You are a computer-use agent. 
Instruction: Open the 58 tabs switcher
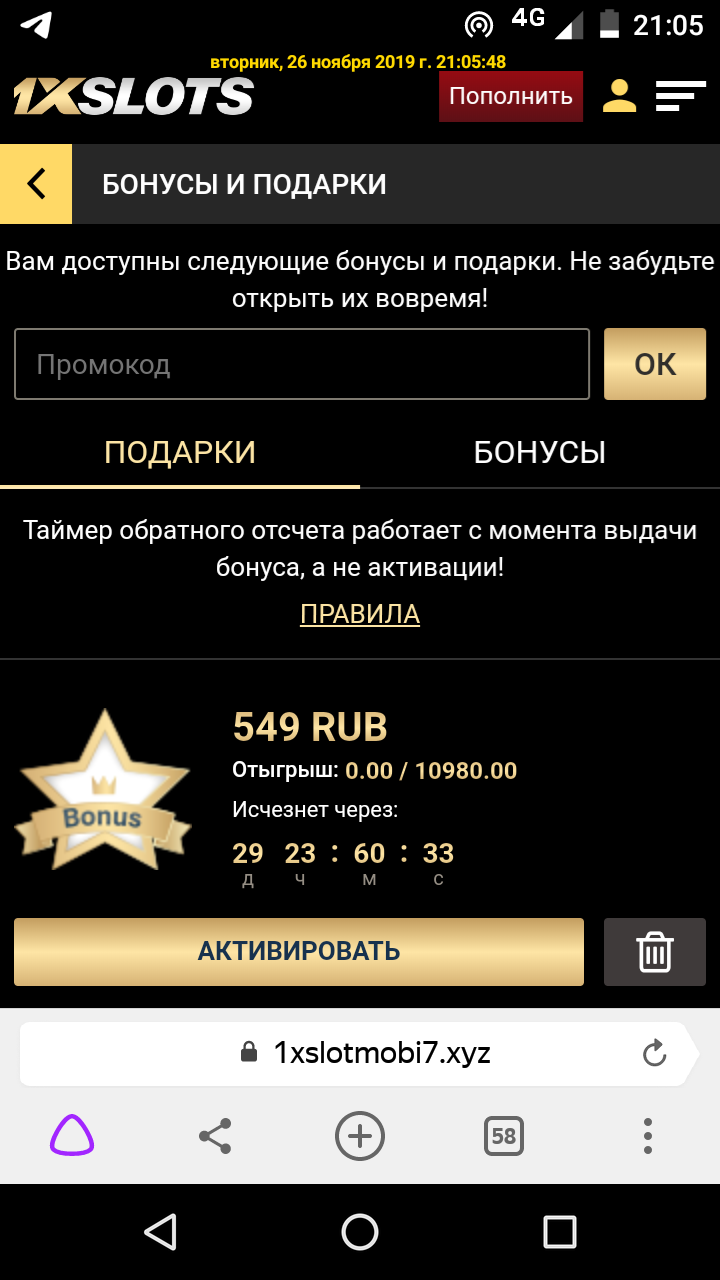pos(504,1136)
